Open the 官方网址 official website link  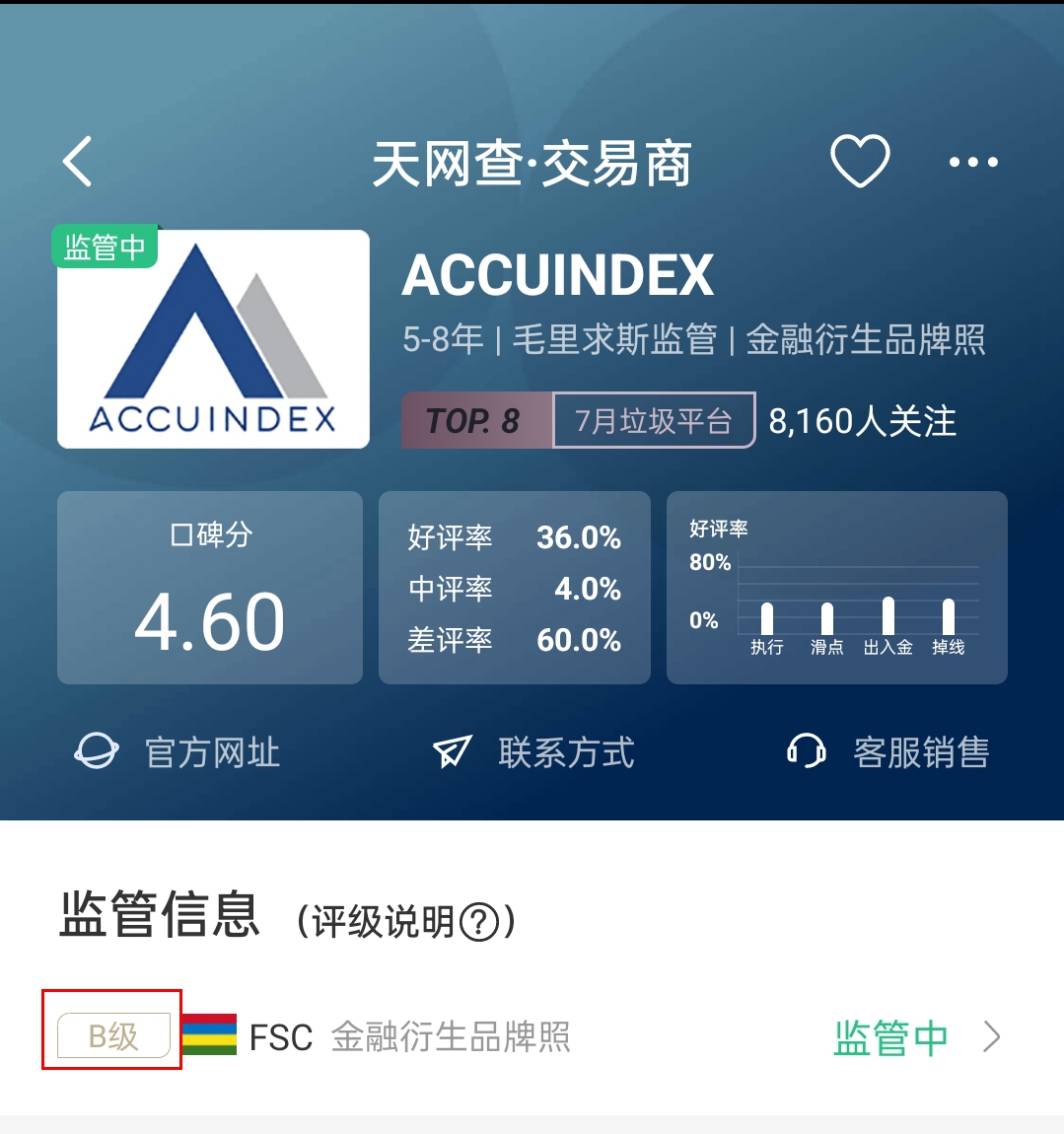[178, 753]
